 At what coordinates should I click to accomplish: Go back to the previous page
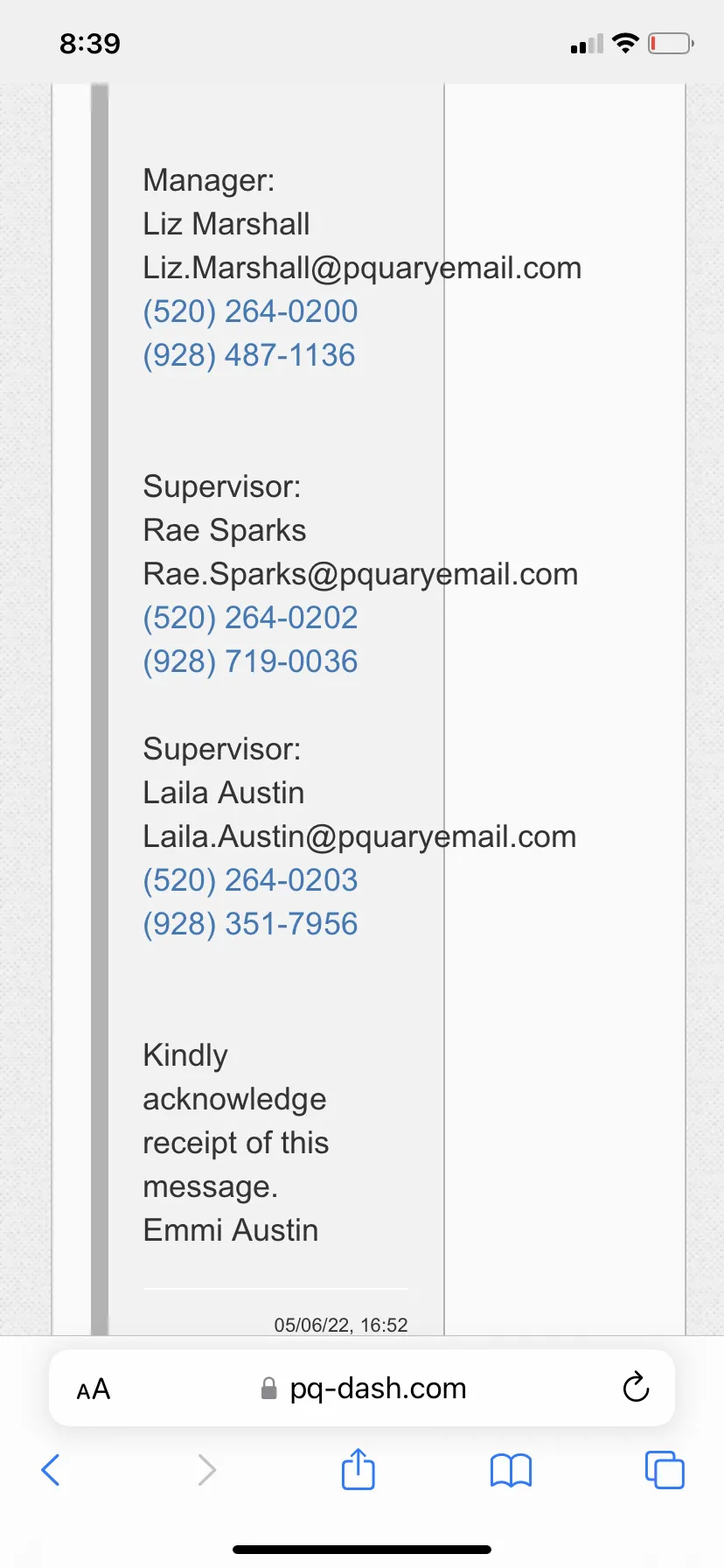51,1470
